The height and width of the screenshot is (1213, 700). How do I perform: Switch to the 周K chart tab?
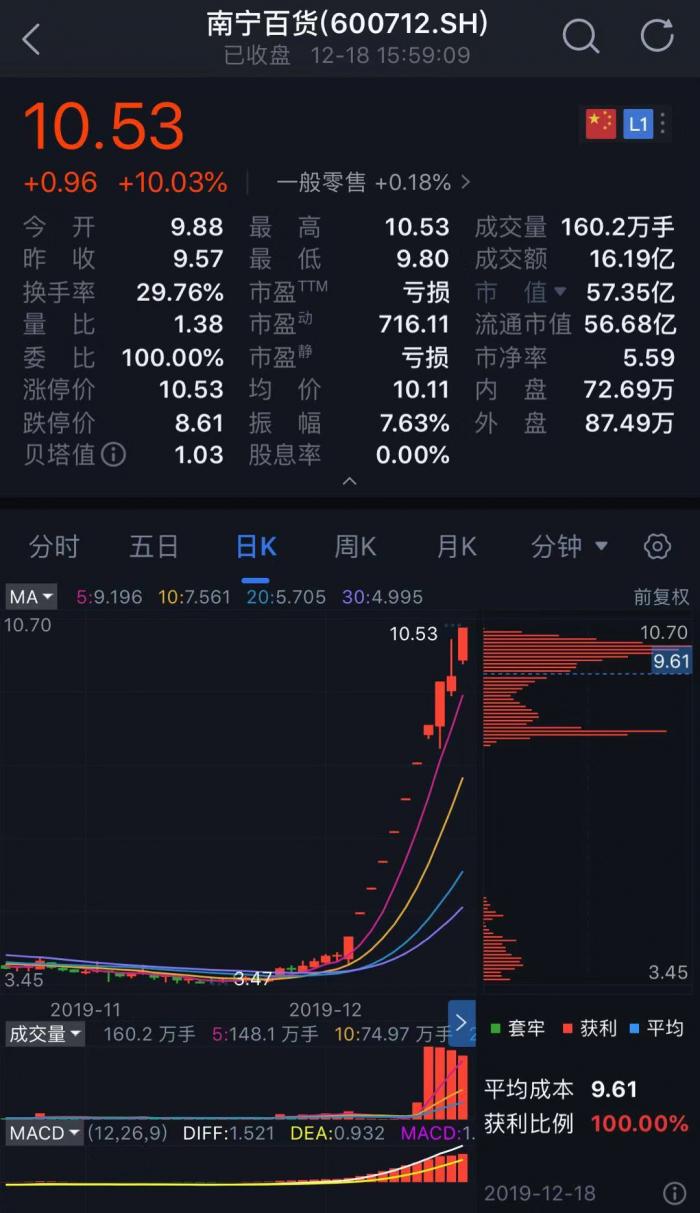click(355, 547)
